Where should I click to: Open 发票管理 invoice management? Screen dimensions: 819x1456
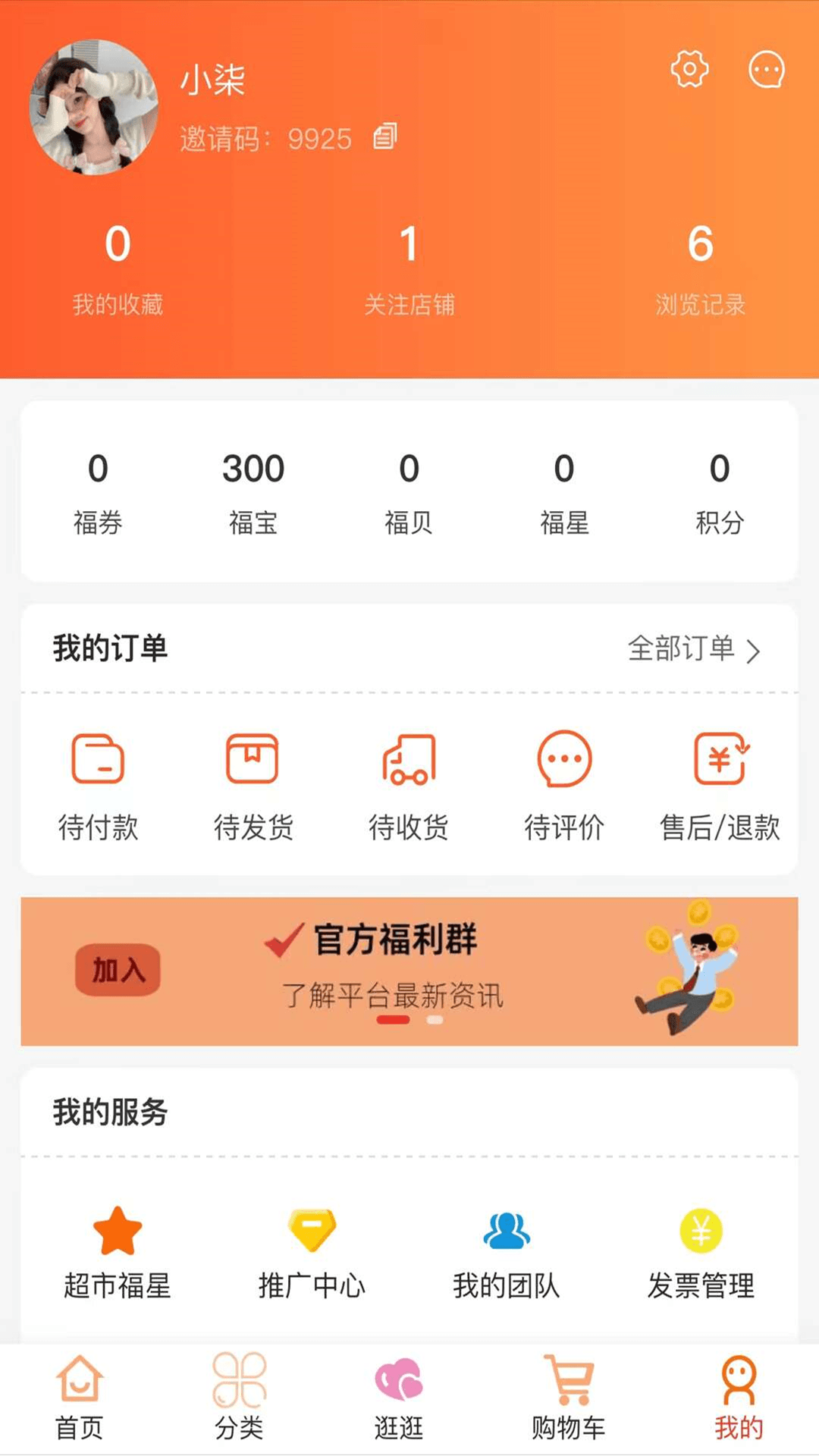[x=701, y=1251]
